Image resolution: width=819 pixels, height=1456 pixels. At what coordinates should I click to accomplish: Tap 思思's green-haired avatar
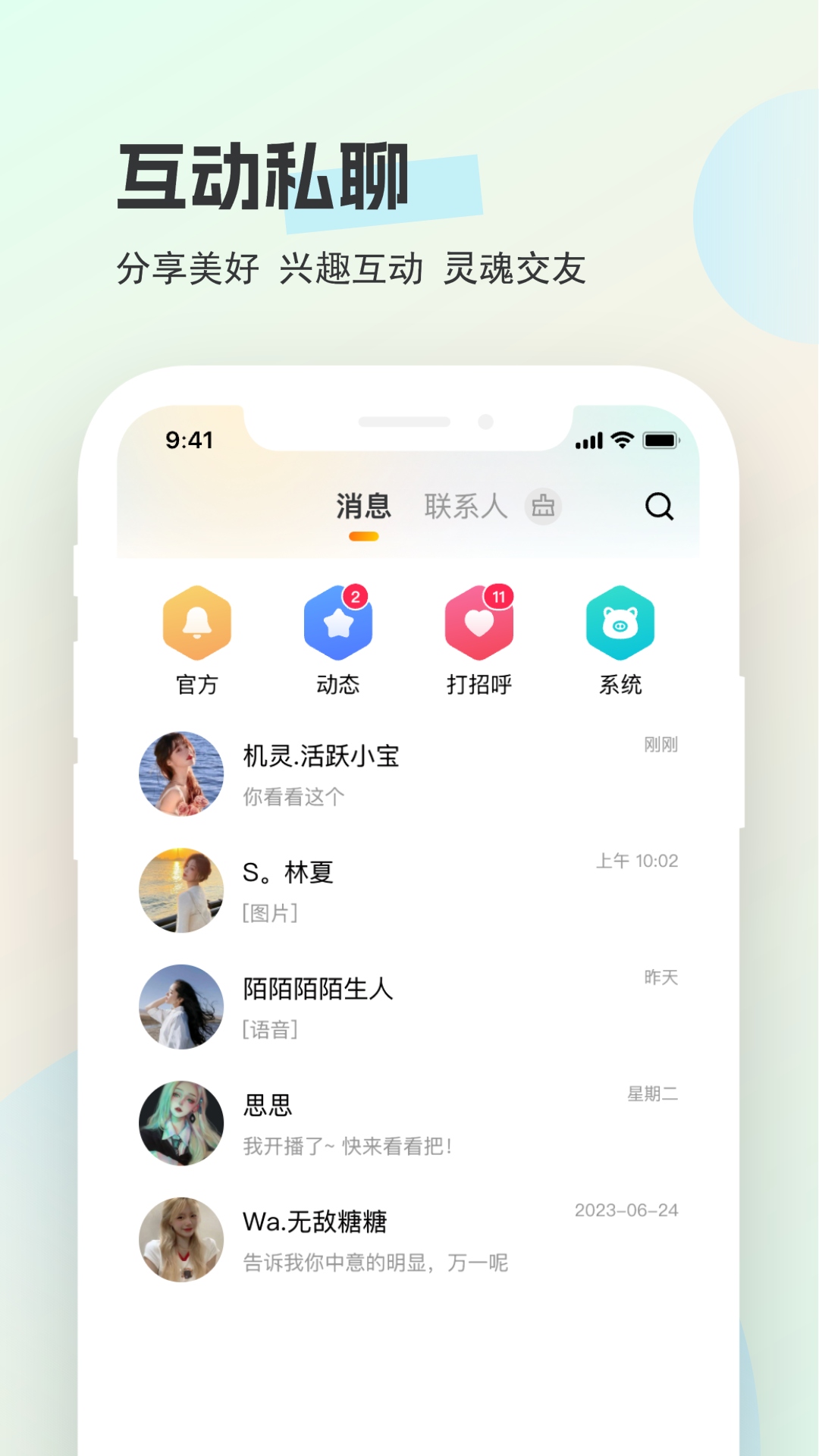tap(182, 1123)
